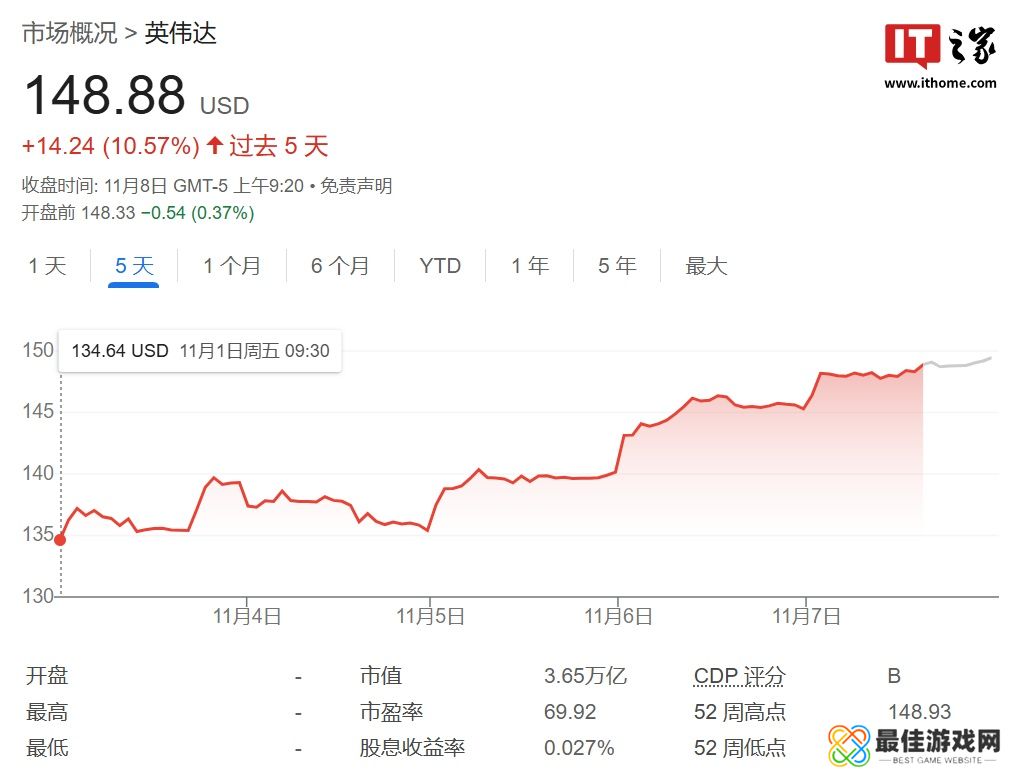Switch to the 1 天 time range
This screenshot has width=1014, height=771.
pyautogui.click(x=47, y=266)
